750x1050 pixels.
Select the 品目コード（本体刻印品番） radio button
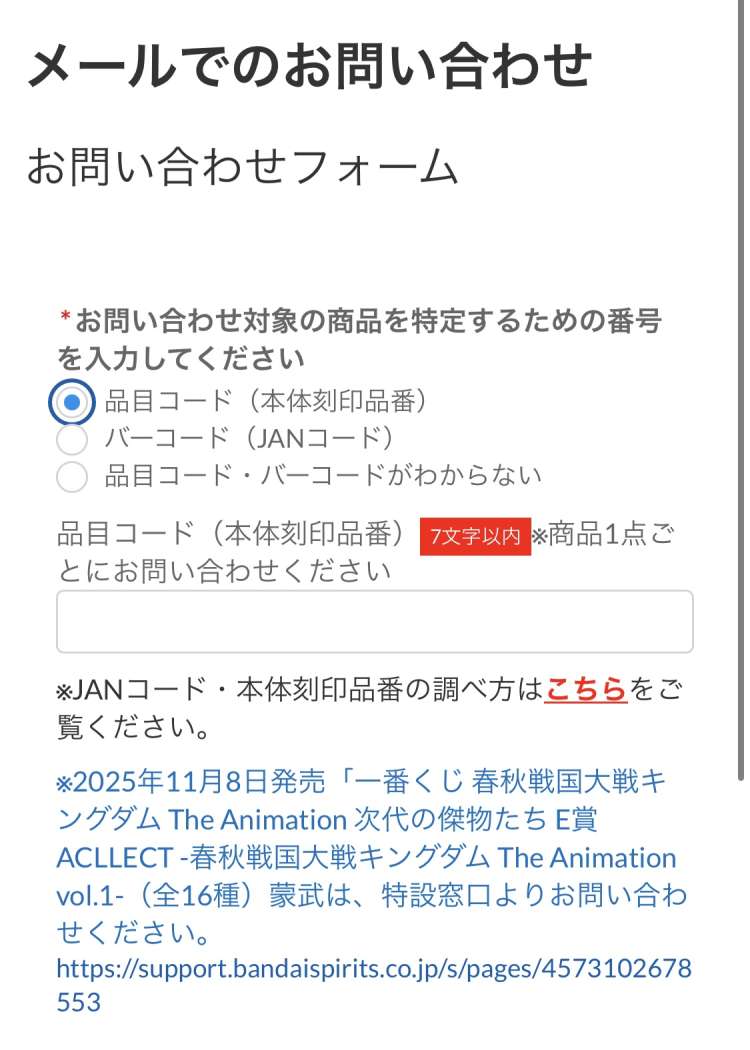tap(72, 402)
